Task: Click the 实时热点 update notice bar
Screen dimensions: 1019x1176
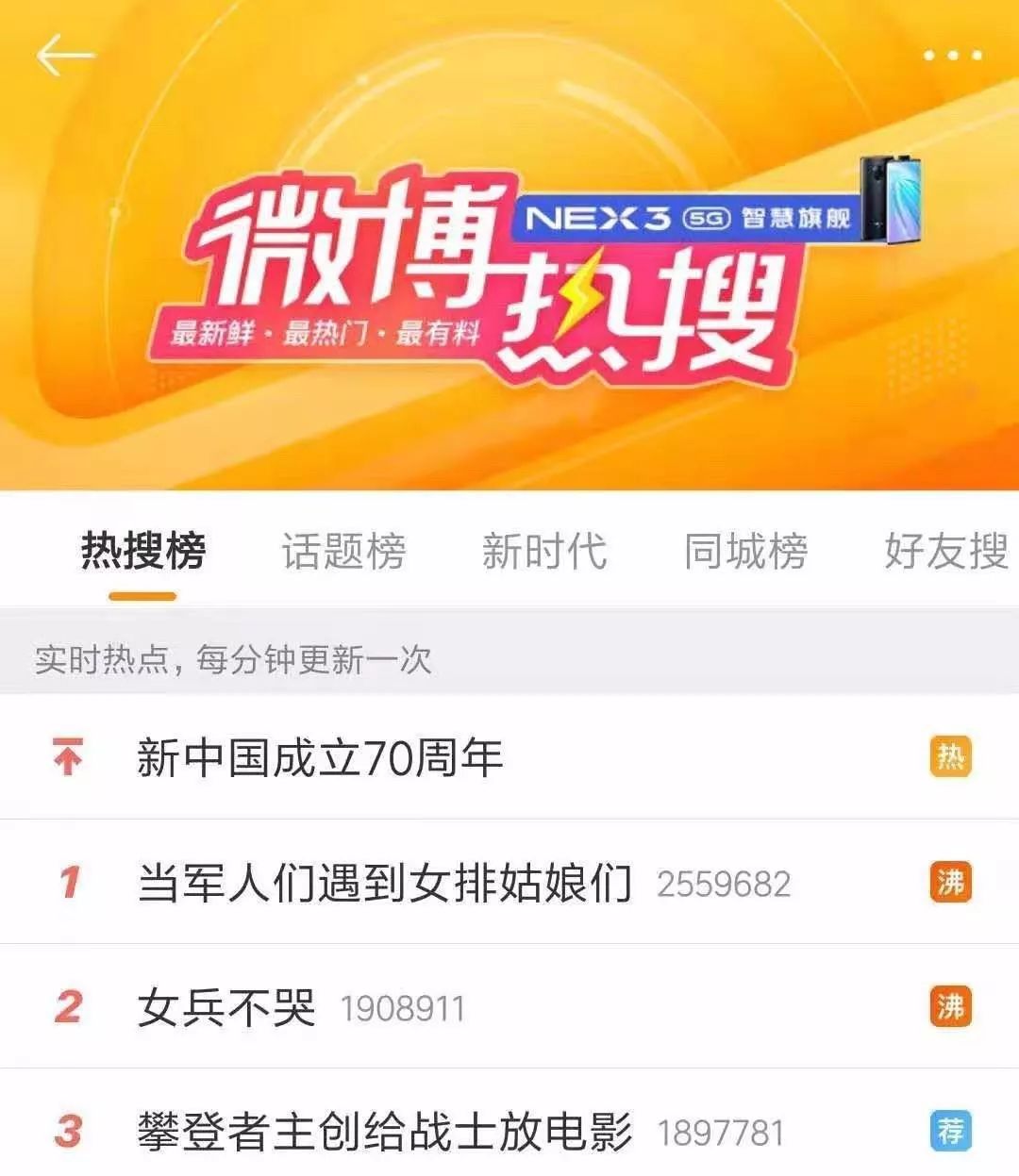Action: point(230,660)
